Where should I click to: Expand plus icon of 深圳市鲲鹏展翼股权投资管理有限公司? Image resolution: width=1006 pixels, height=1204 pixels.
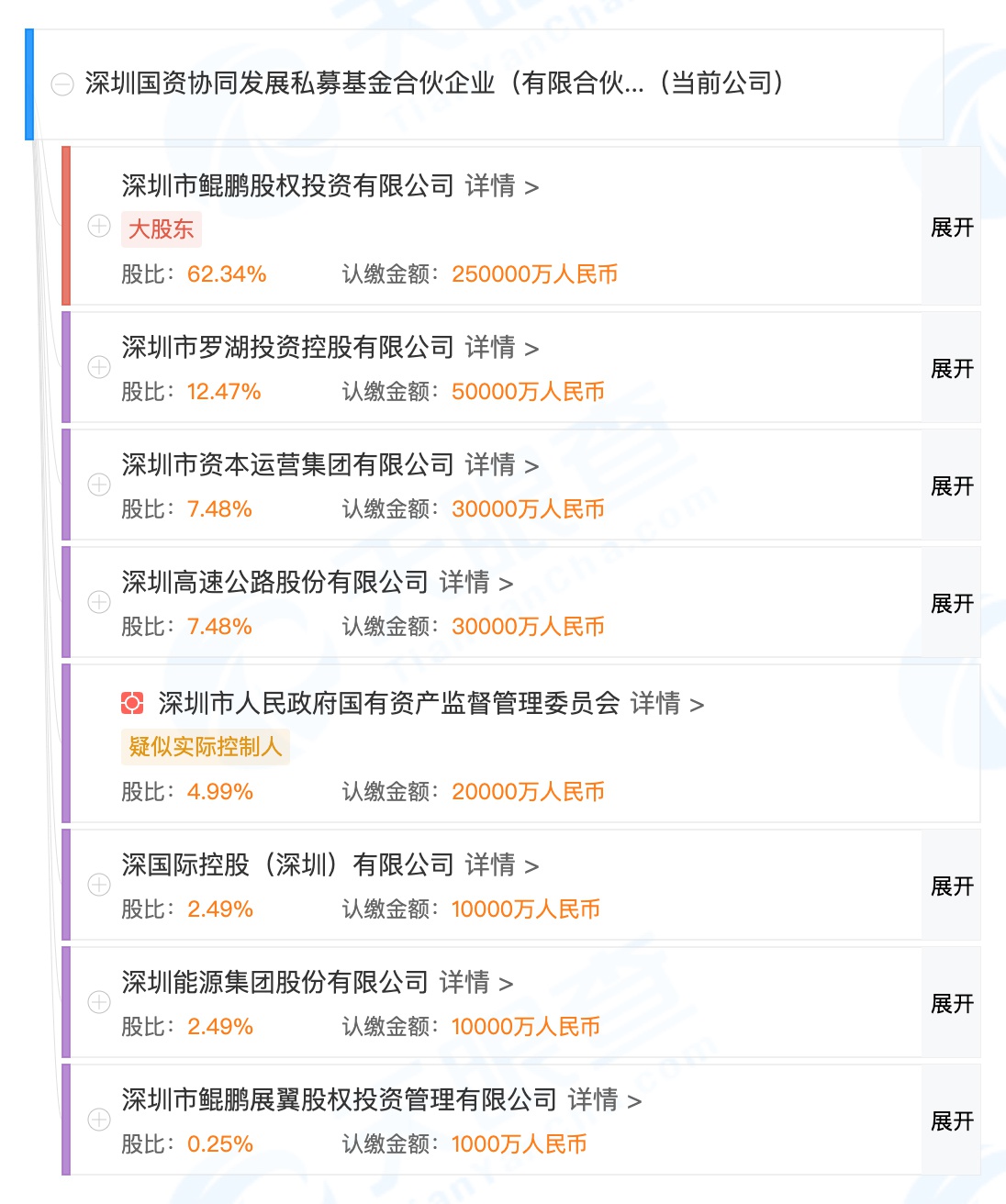[99, 1120]
